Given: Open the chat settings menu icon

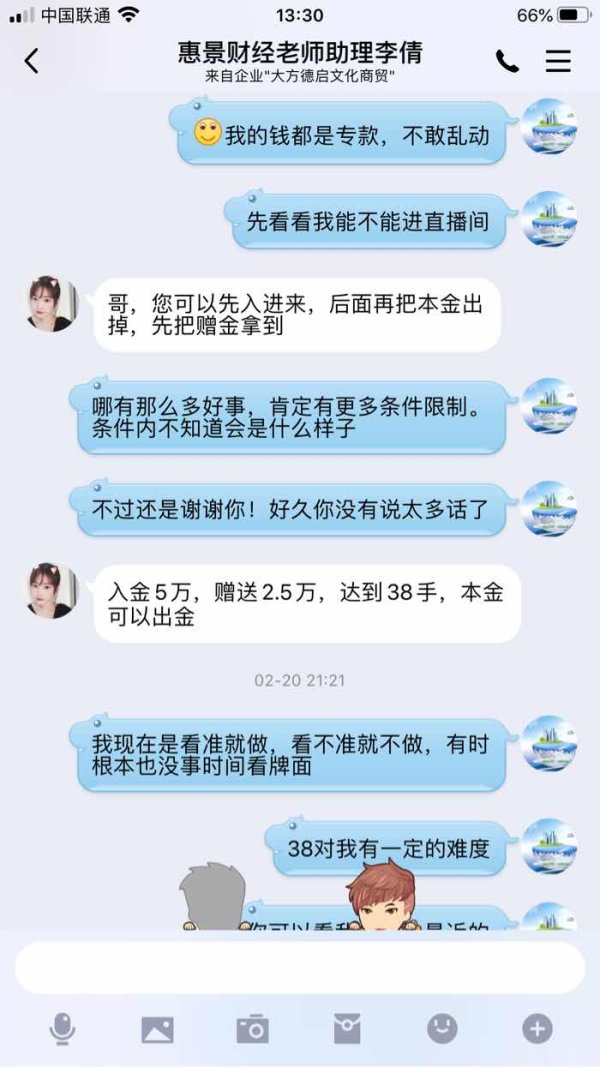Looking at the screenshot, I should pos(558,61).
